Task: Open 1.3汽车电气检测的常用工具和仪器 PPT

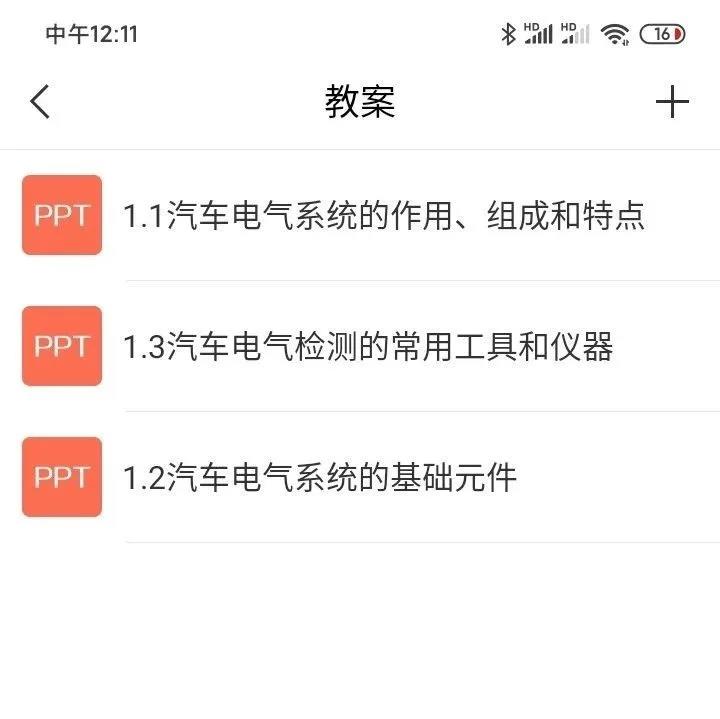Action: 367,347
